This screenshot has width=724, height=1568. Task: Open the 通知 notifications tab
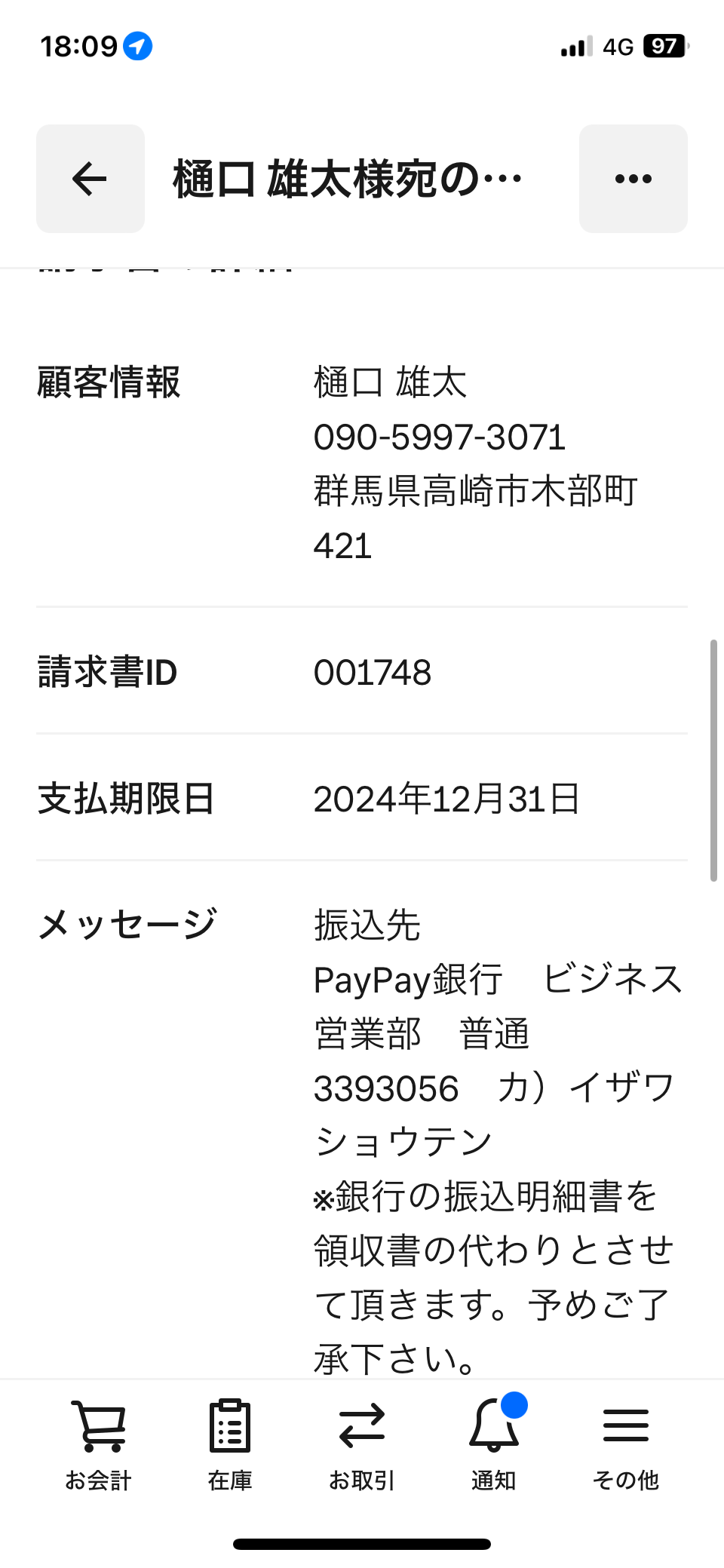494,1445
